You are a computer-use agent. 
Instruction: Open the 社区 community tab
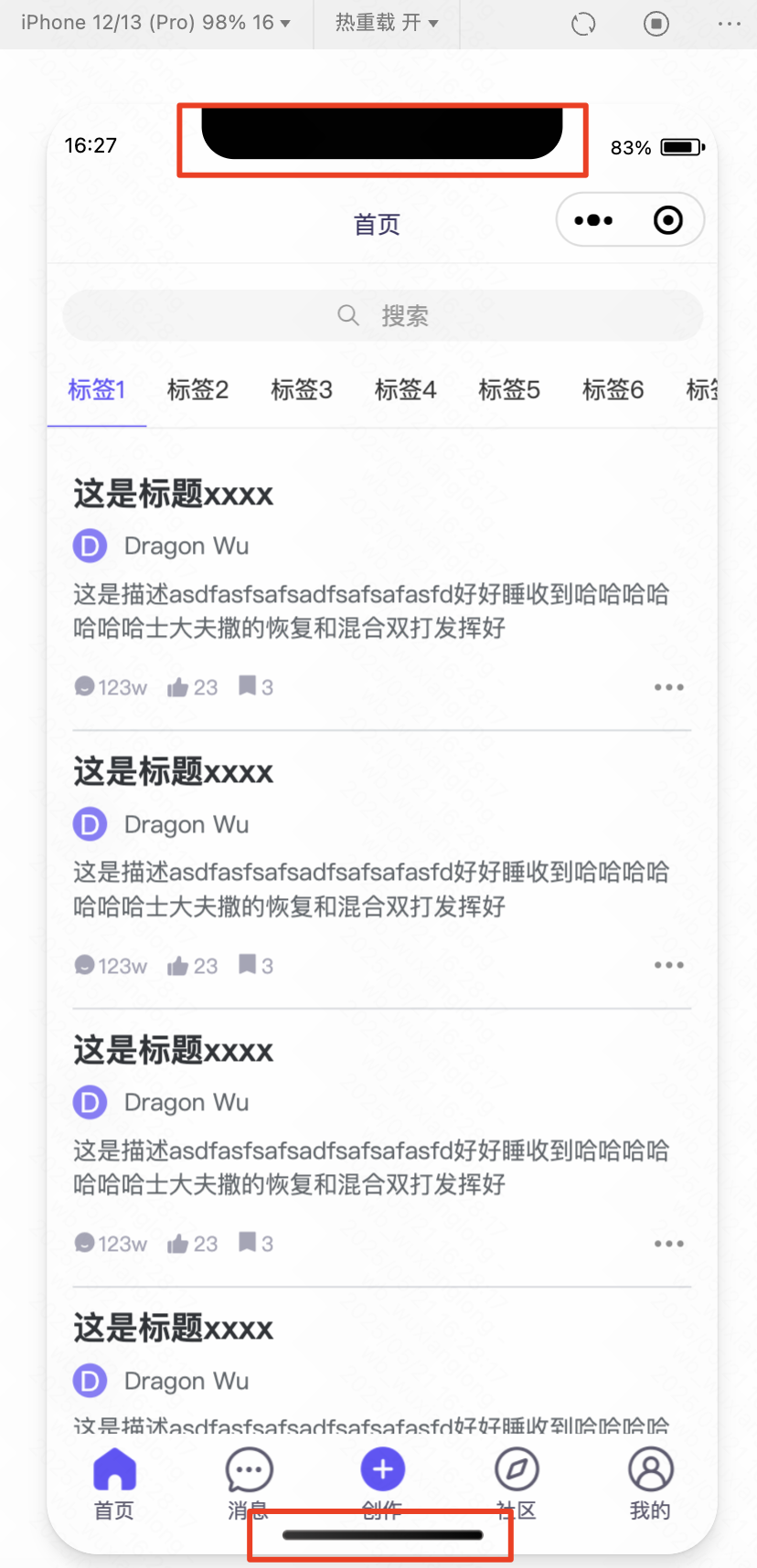tap(517, 1480)
